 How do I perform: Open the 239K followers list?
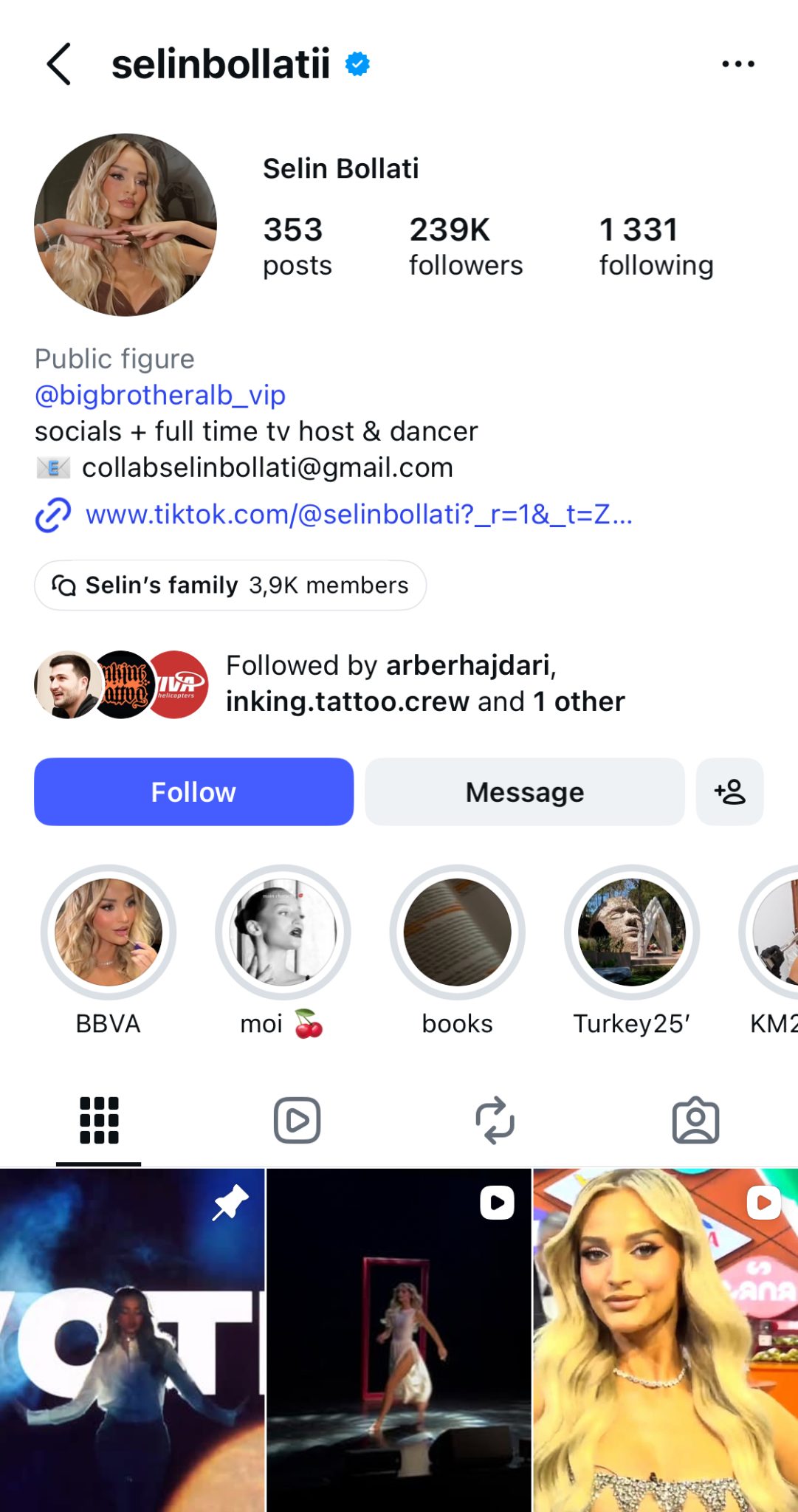point(465,247)
